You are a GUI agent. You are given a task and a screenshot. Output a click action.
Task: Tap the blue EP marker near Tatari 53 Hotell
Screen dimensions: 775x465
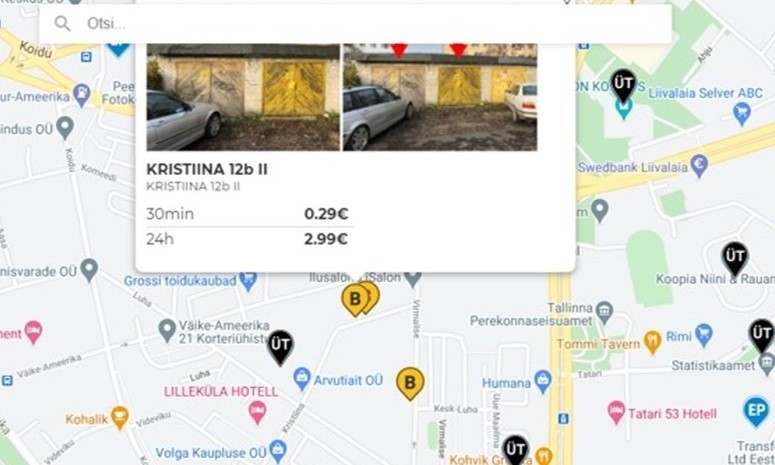(756, 410)
